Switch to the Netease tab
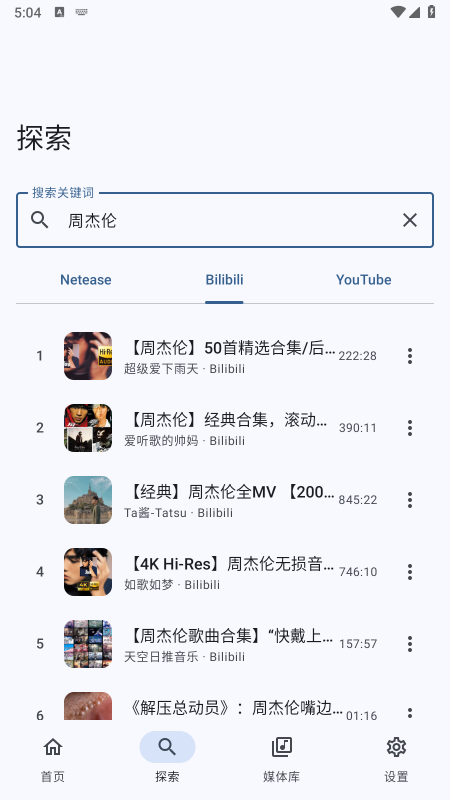The image size is (450, 800). [86, 280]
